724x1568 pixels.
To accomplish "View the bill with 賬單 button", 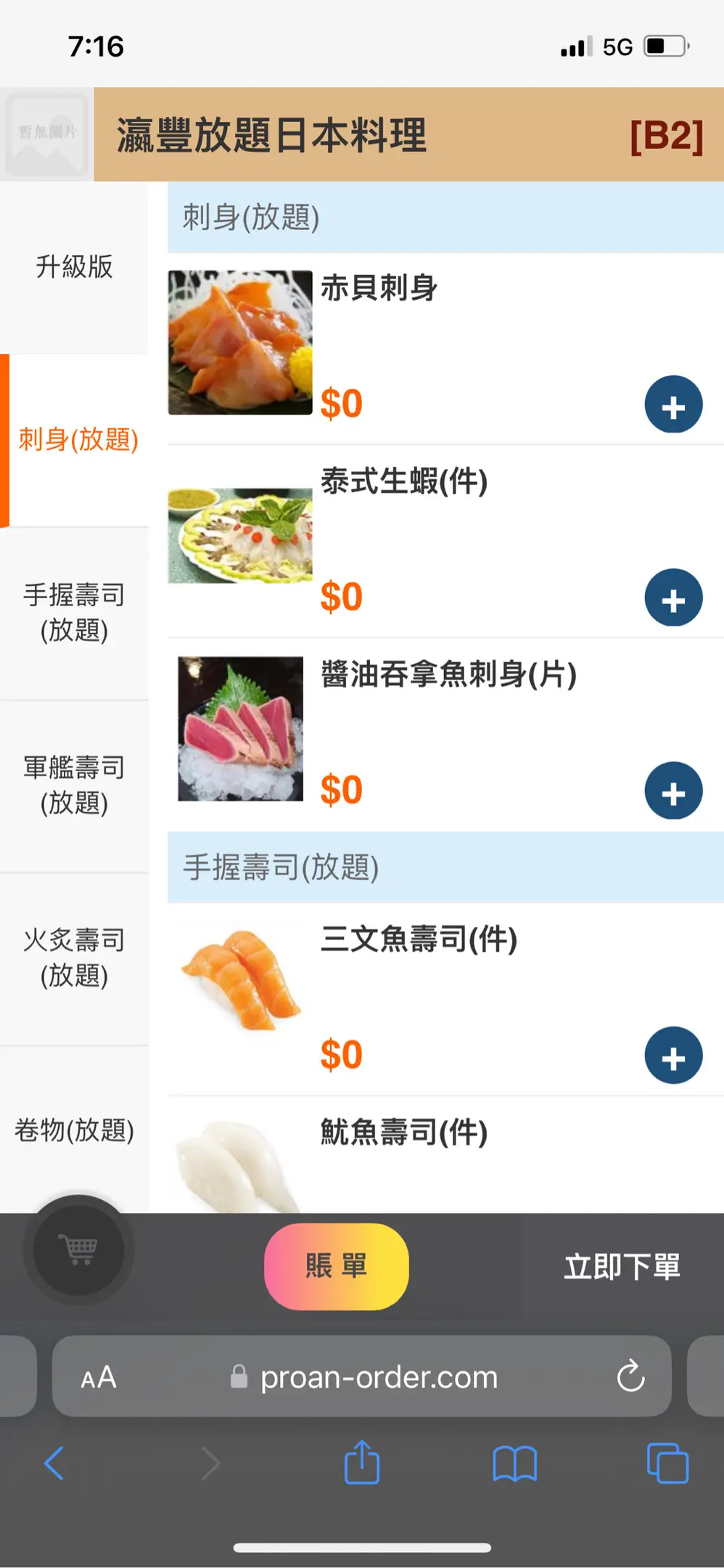I will coord(336,1266).
